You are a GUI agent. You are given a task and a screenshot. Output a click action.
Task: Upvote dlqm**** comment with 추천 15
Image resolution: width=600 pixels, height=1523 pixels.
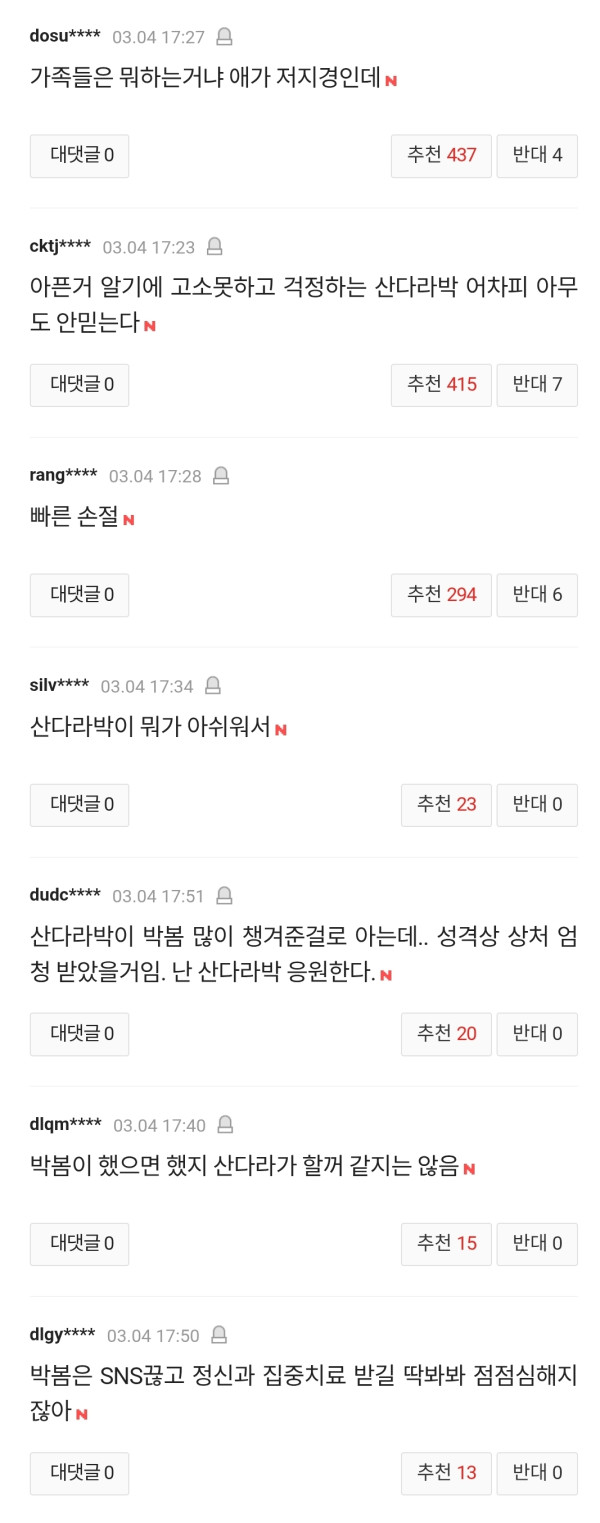[446, 1243]
